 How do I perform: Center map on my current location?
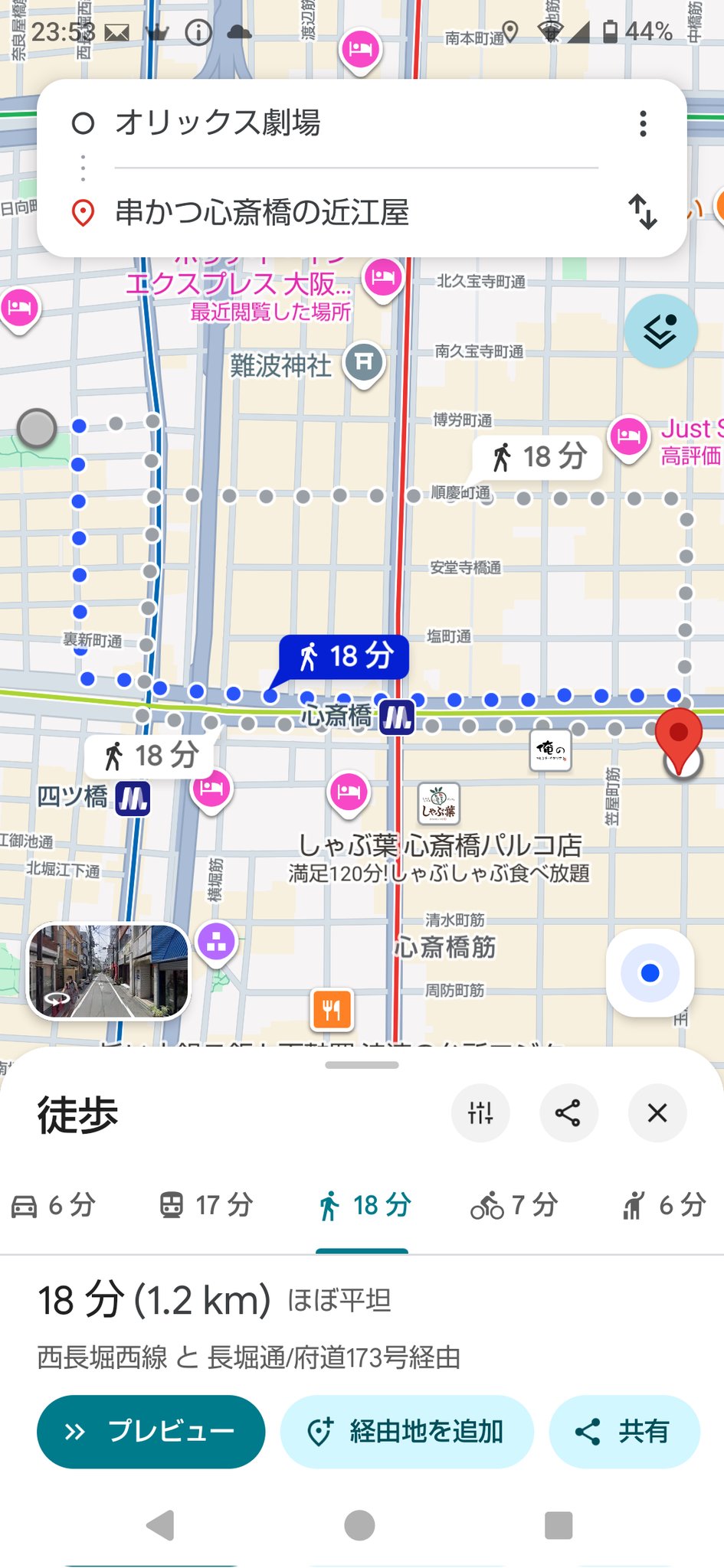(x=650, y=972)
